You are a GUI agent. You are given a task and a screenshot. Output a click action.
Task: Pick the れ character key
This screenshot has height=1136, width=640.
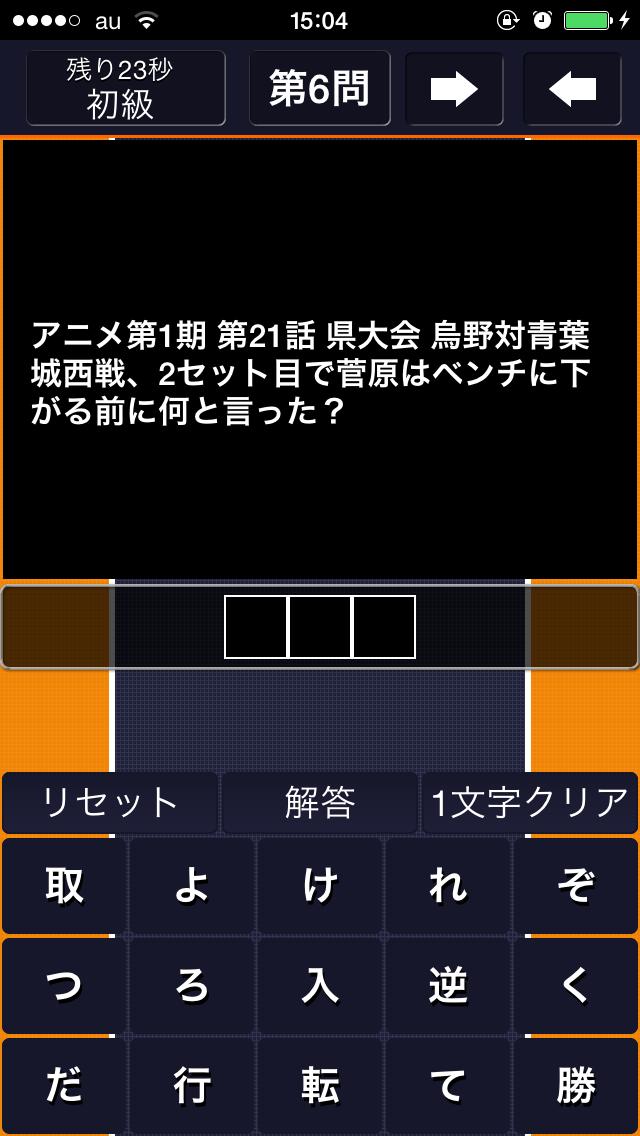click(448, 886)
